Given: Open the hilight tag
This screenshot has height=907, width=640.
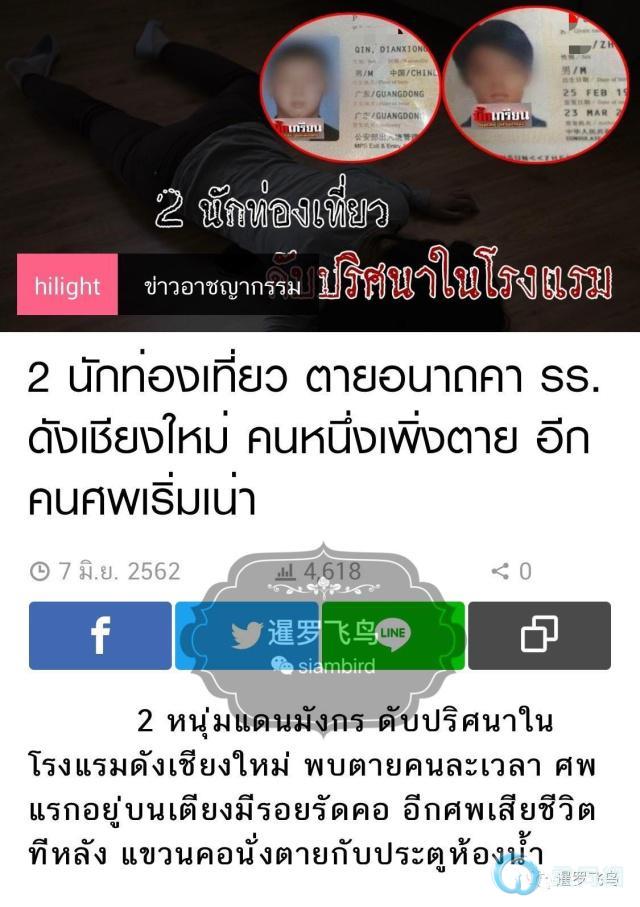Looking at the screenshot, I should [67, 286].
